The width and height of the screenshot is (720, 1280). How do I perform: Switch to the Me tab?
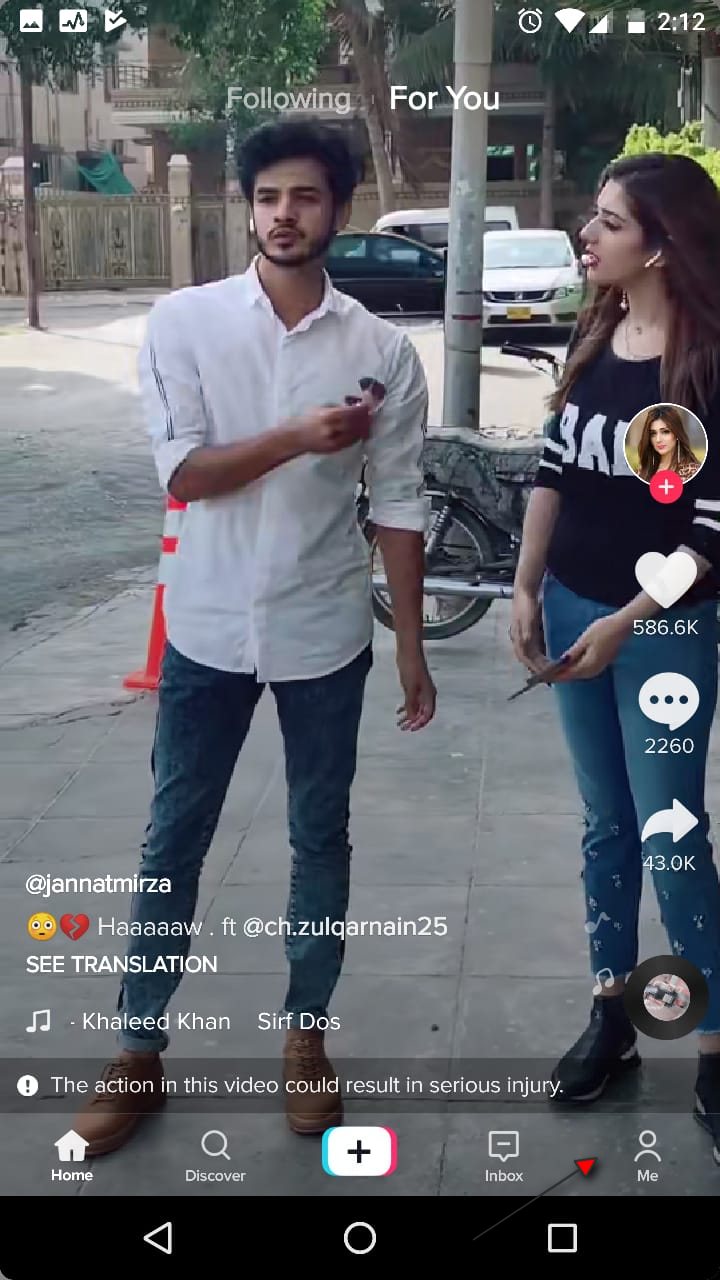(x=648, y=1157)
